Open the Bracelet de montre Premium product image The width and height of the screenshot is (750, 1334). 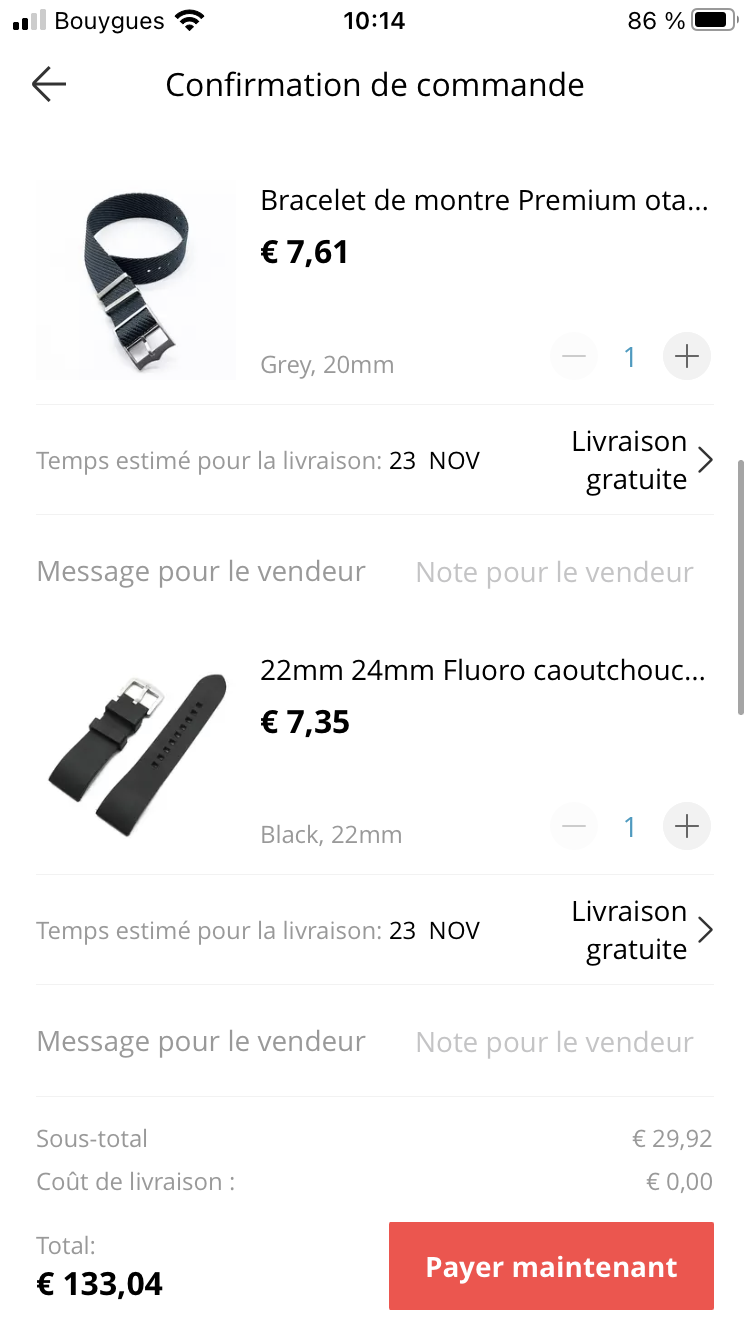pos(136,282)
